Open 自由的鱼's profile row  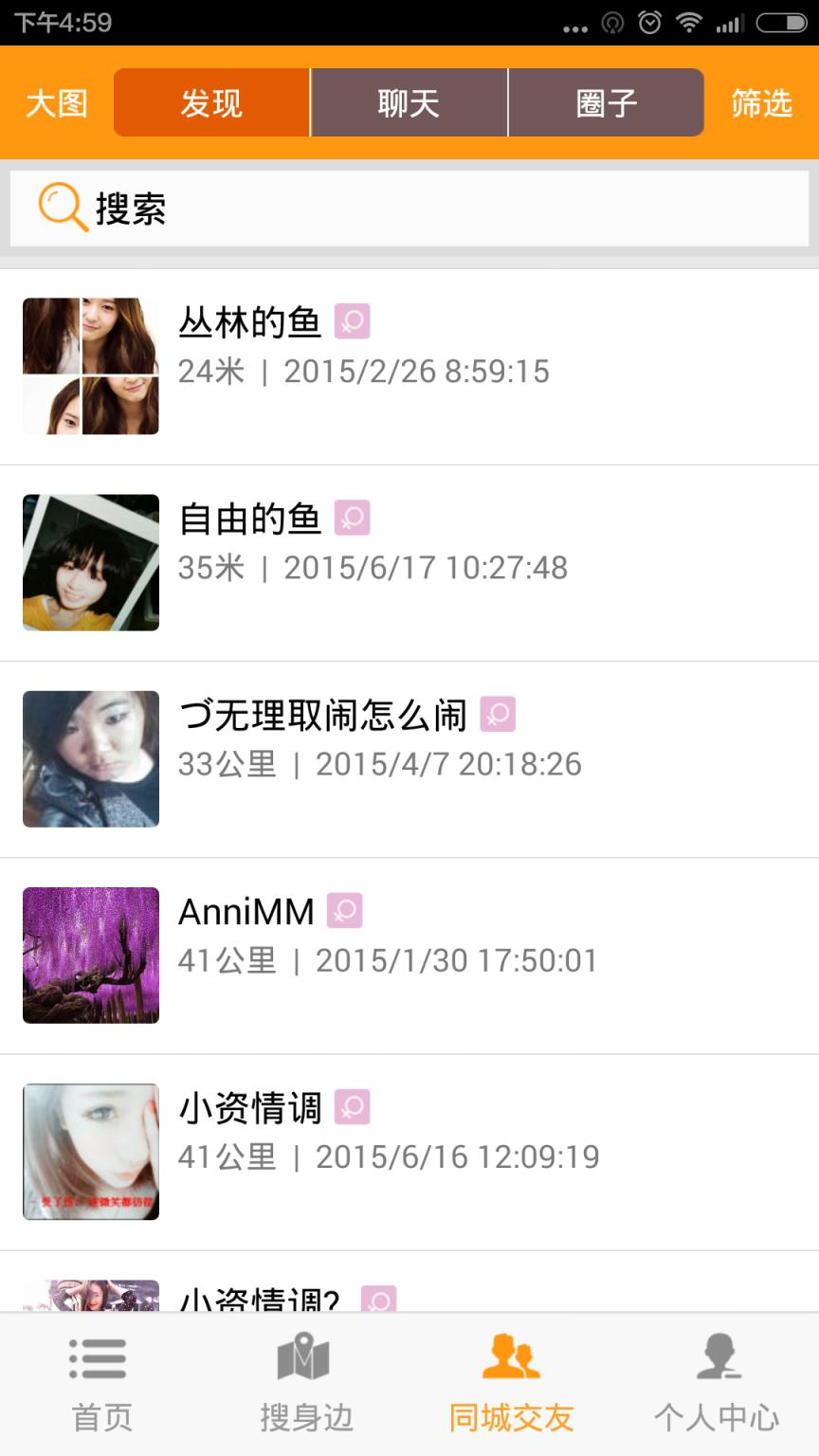tap(409, 563)
